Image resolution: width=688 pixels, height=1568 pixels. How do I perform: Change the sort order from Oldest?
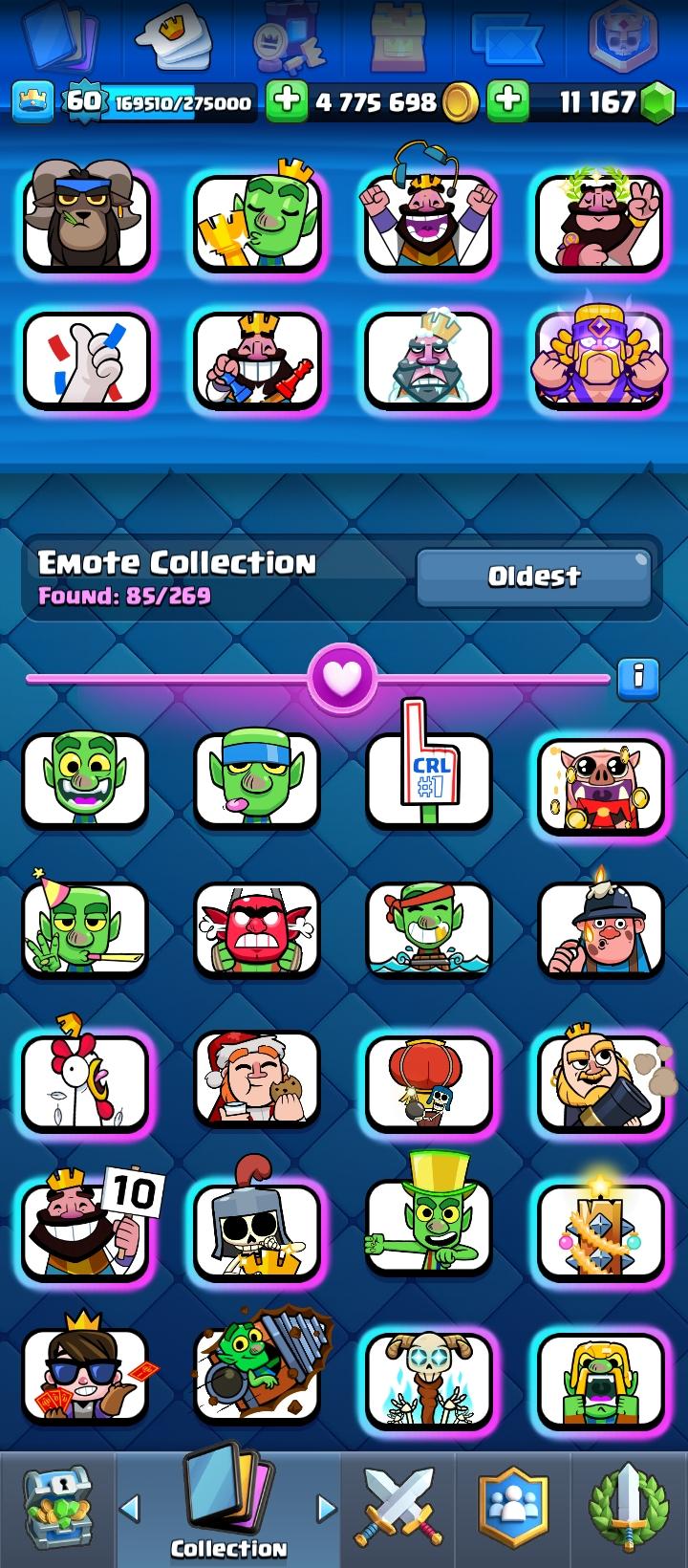pyautogui.click(x=533, y=576)
